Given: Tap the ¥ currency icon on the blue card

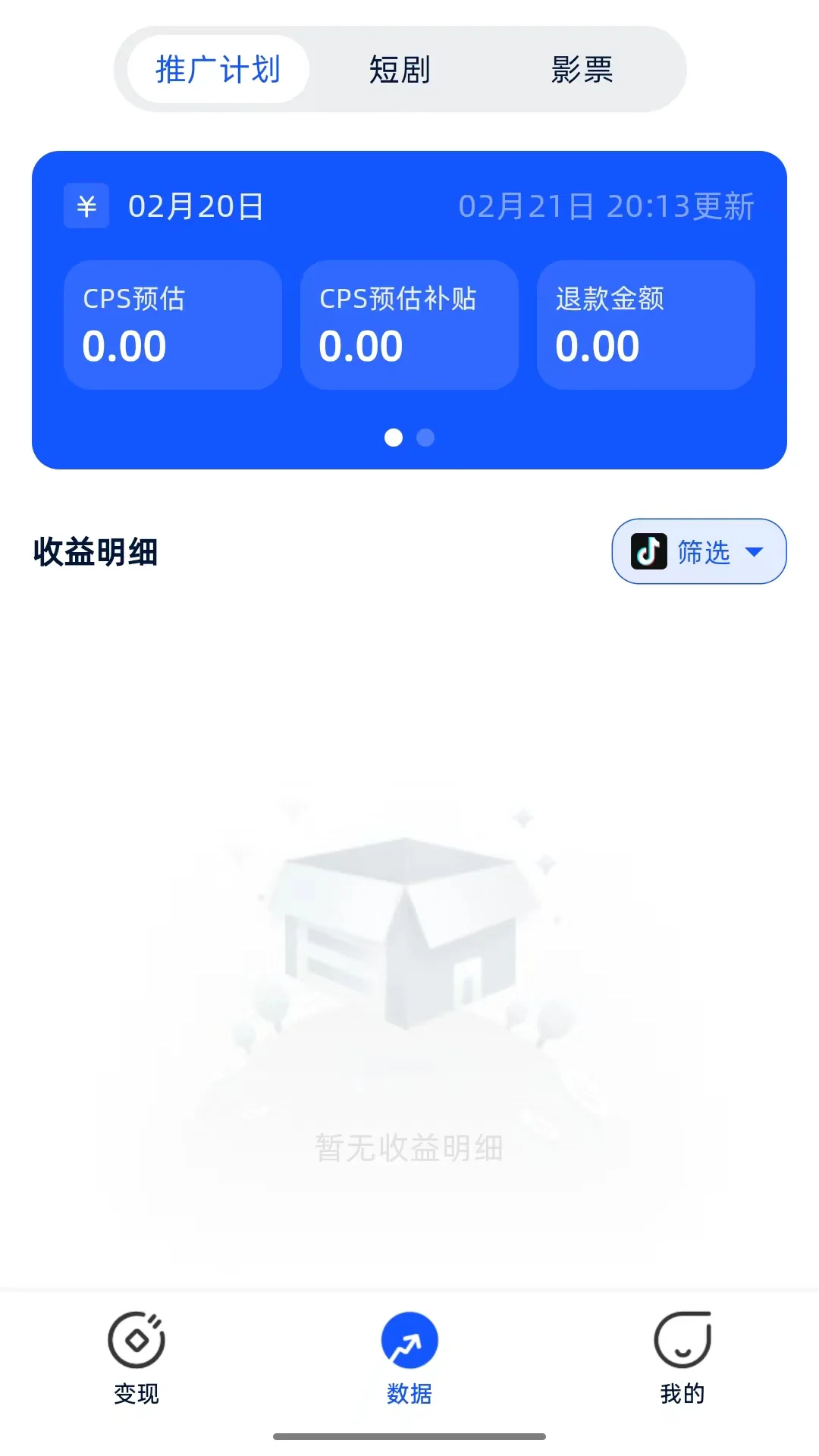Looking at the screenshot, I should point(86,205).
